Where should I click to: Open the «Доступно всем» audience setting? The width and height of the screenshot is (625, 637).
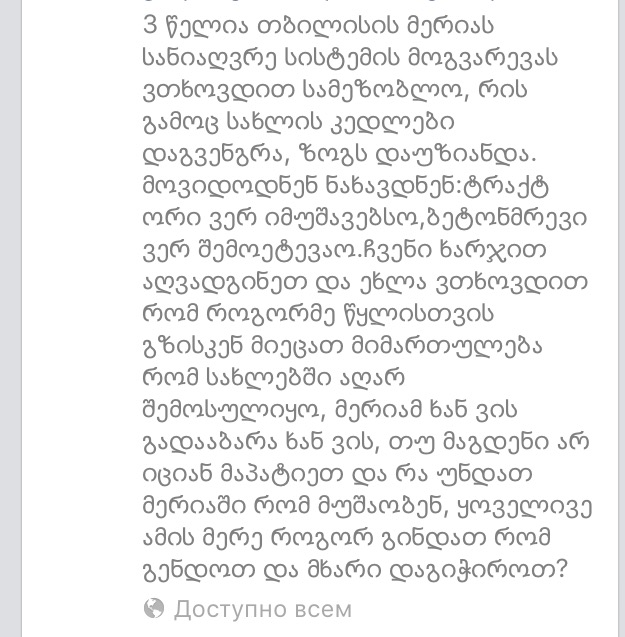250,608
